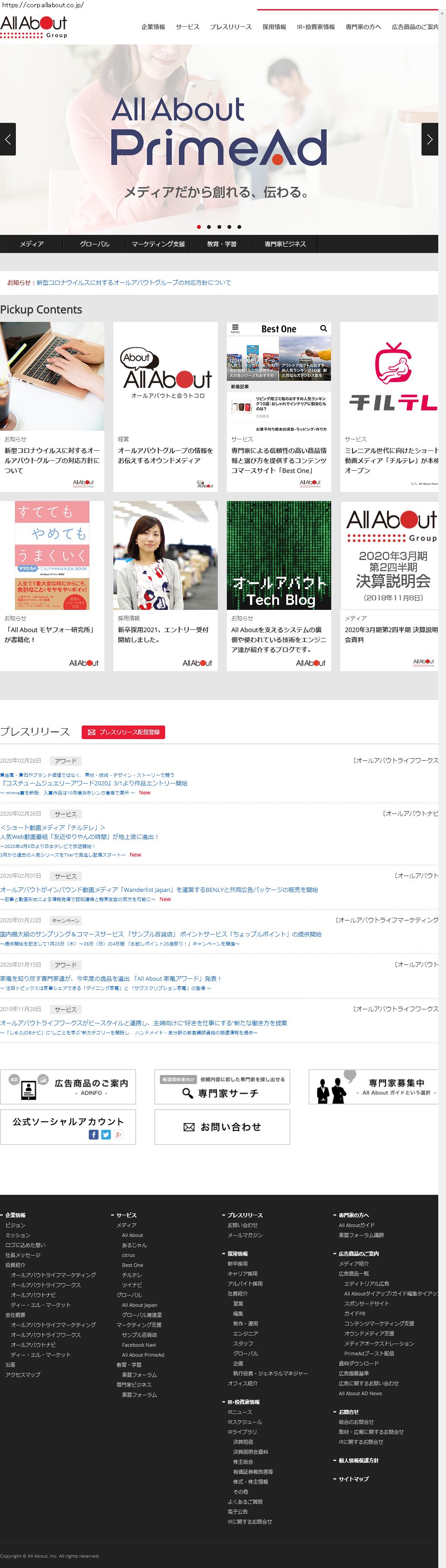Open the チルテル short video media card
Screen dimensions: 446x1568
pos(391,406)
